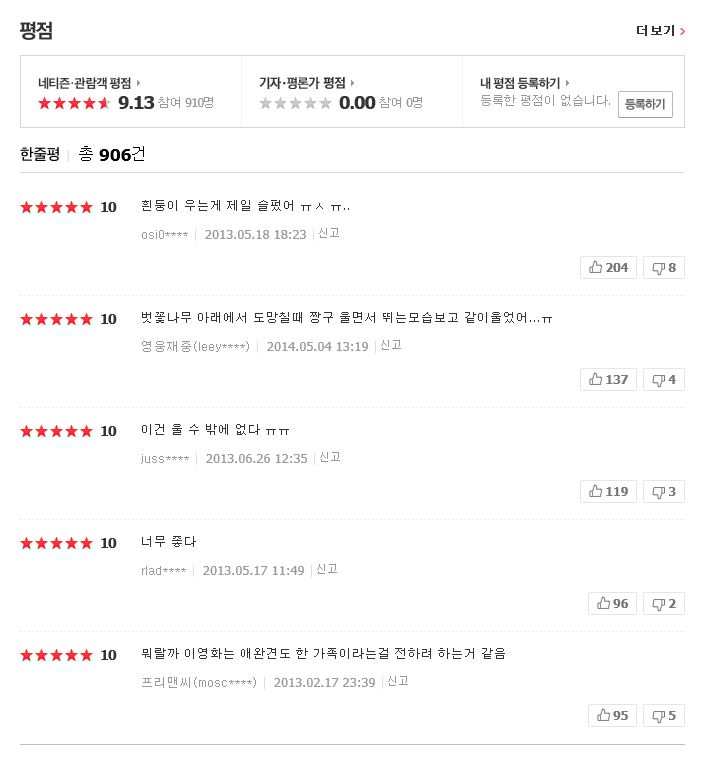The image size is (703, 762).
Task: Open 내 평점 등록하기 link
Action: pyautogui.click(x=525, y=83)
